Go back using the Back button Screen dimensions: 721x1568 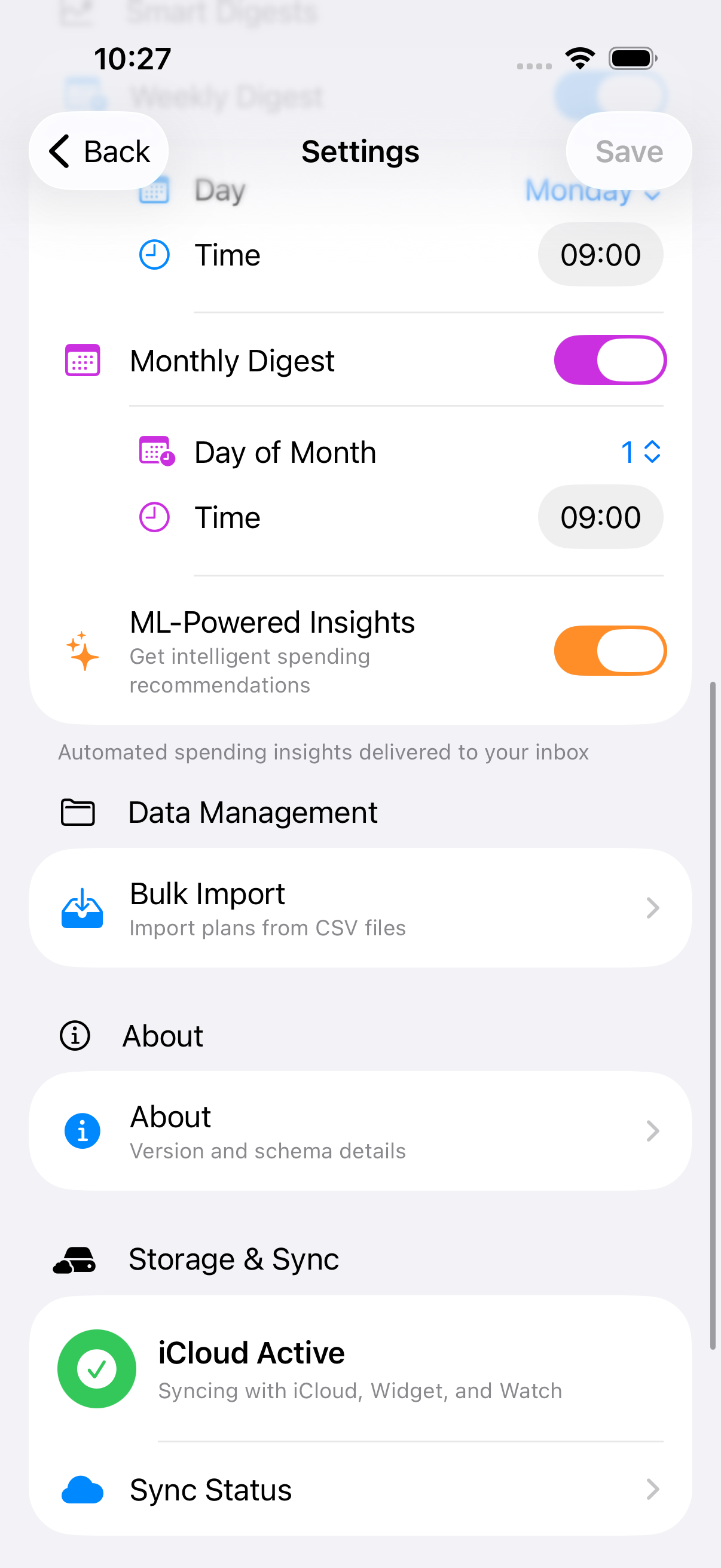click(x=99, y=151)
